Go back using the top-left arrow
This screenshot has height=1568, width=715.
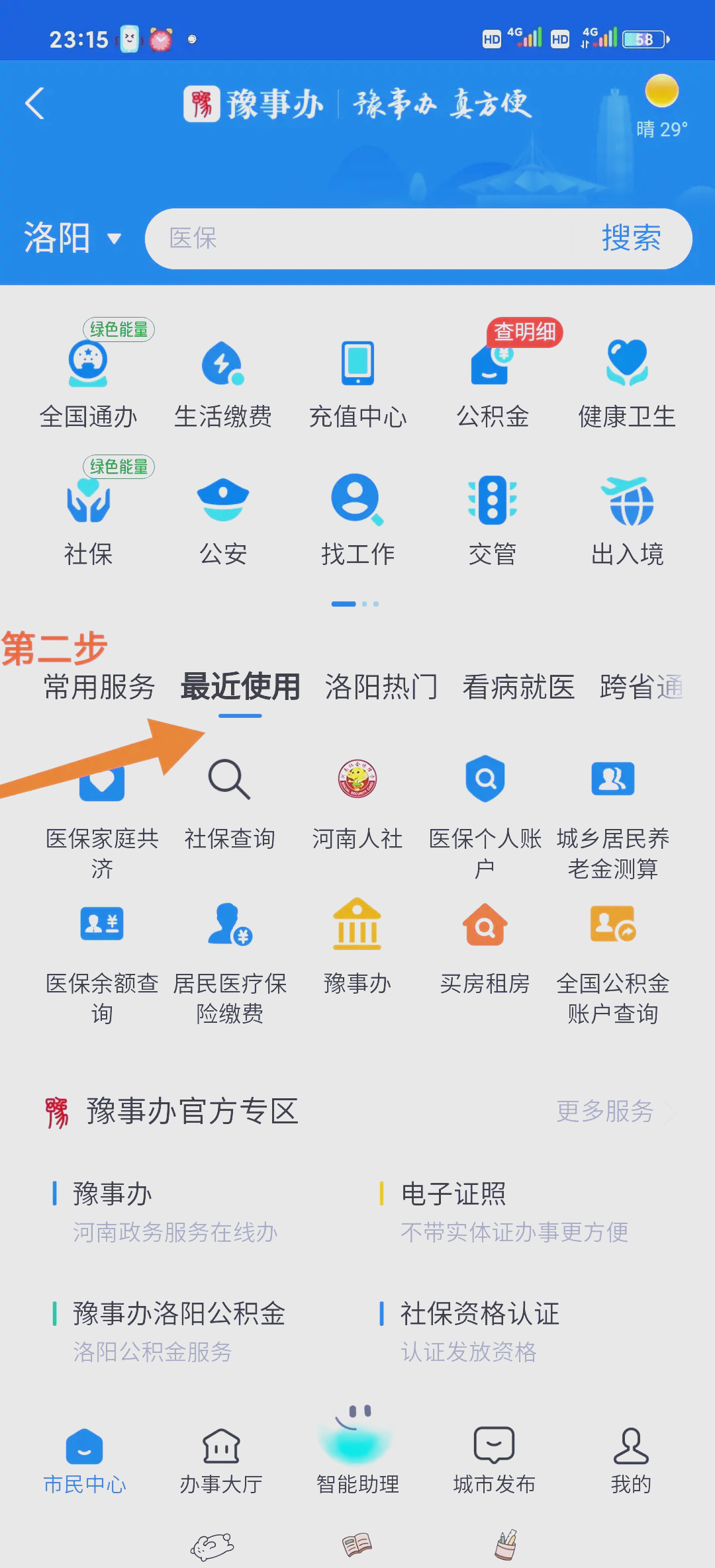pyautogui.click(x=34, y=104)
